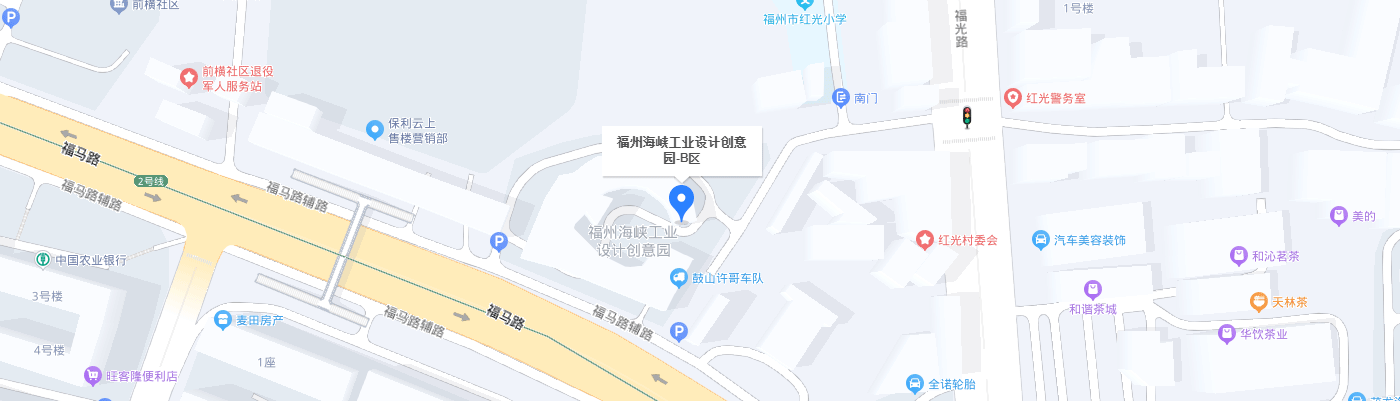Image resolution: width=1400 pixels, height=401 pixels.
Task: Select the 鼓山许哥车队 marker
Action: 679,277
